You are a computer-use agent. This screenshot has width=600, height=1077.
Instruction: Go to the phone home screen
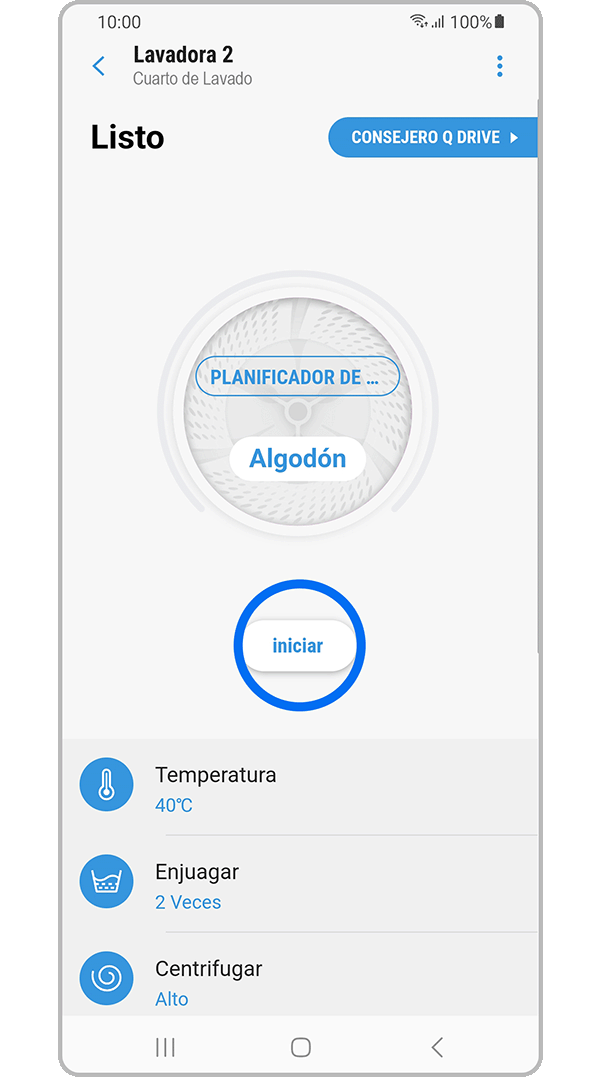(300, 1047)
